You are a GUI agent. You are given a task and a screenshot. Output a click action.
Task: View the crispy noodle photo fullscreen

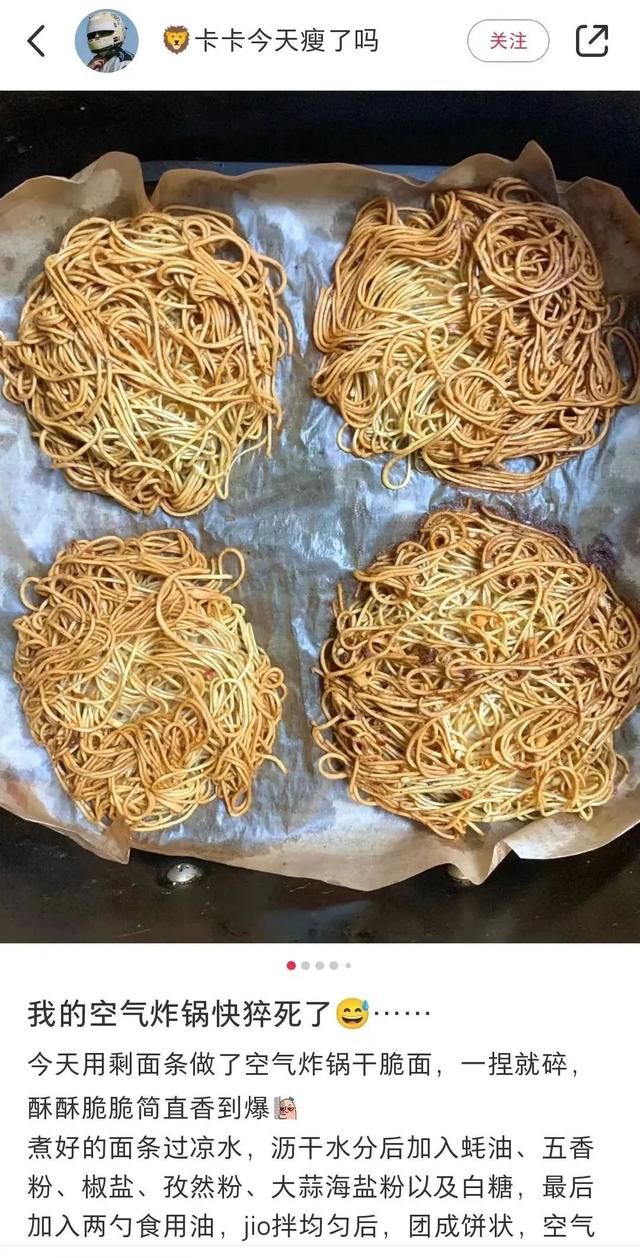click(x=320, y=515)
